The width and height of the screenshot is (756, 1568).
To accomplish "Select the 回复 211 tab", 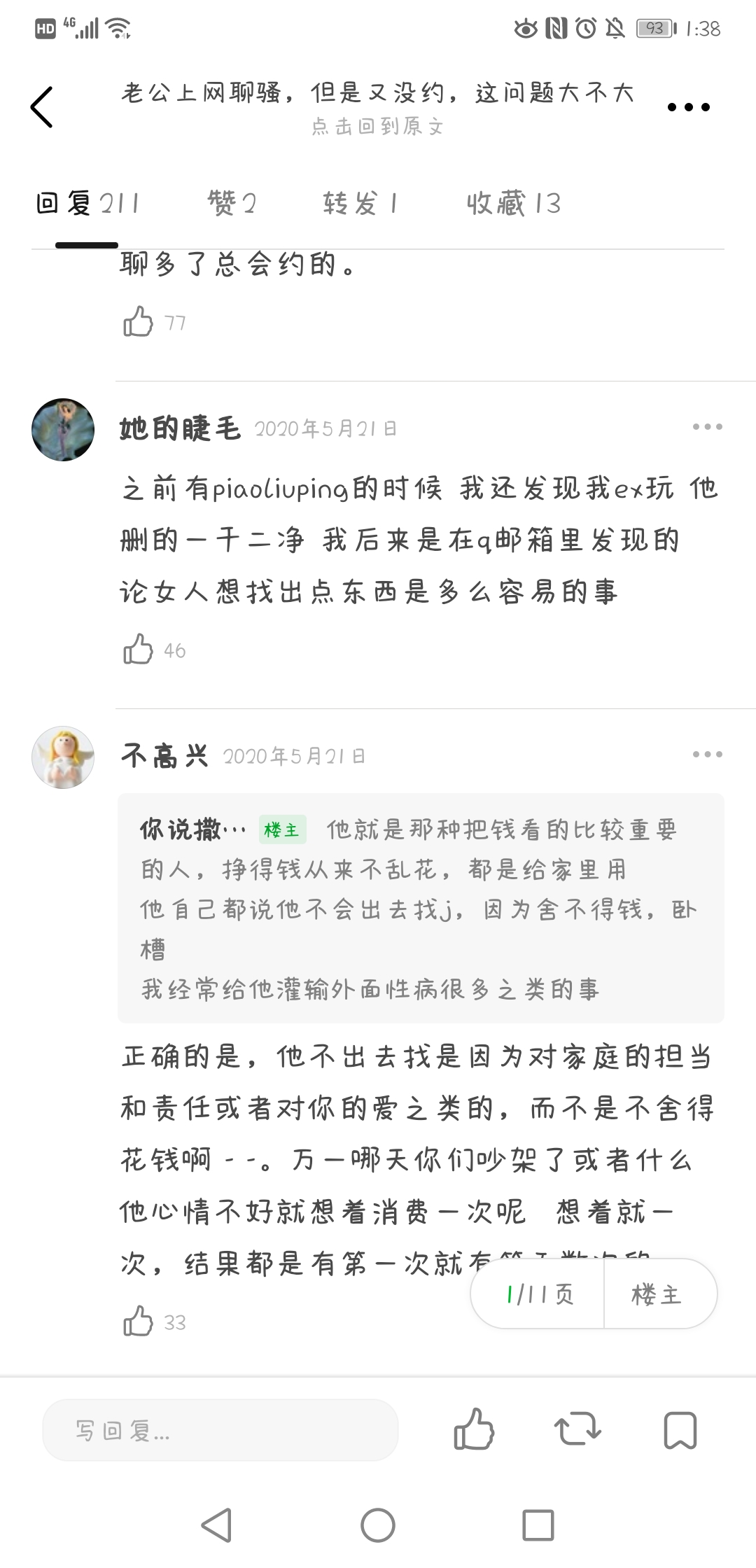I will (87, 204).
